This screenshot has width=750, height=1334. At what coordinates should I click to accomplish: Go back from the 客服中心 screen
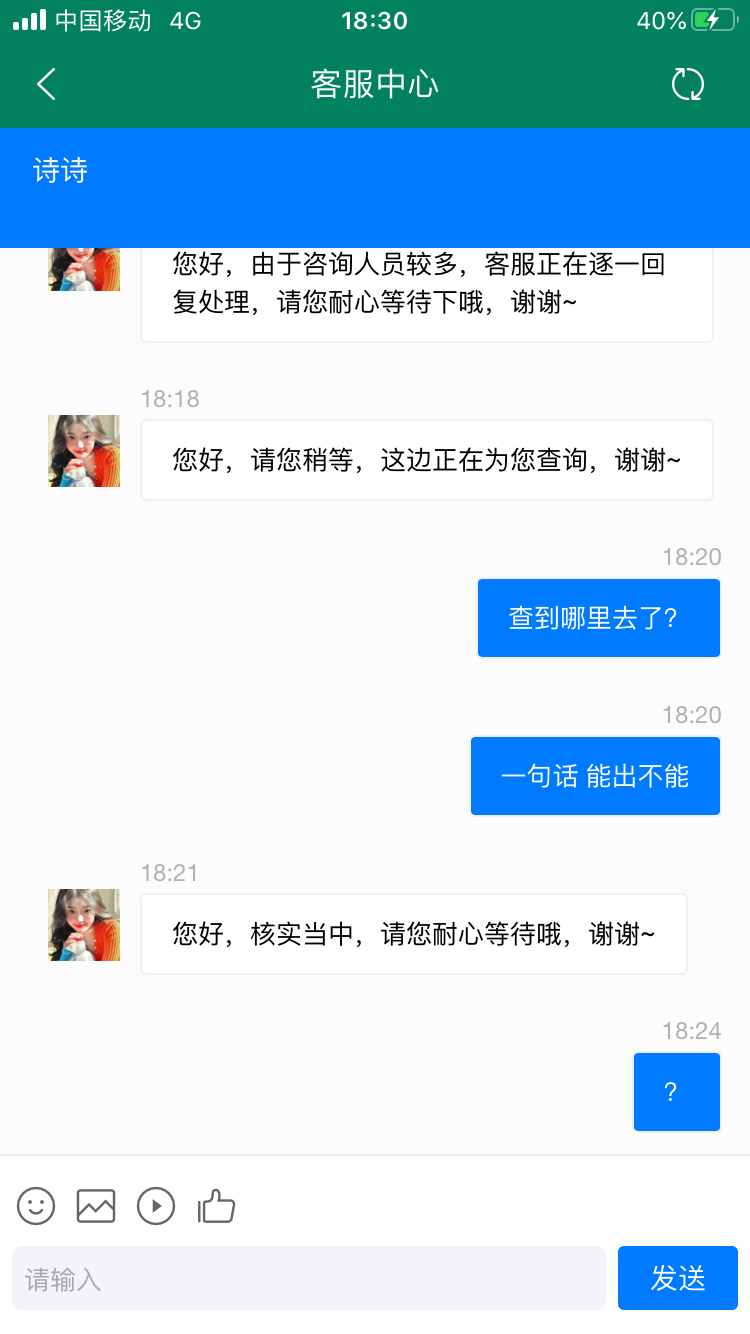click(46, 84)
